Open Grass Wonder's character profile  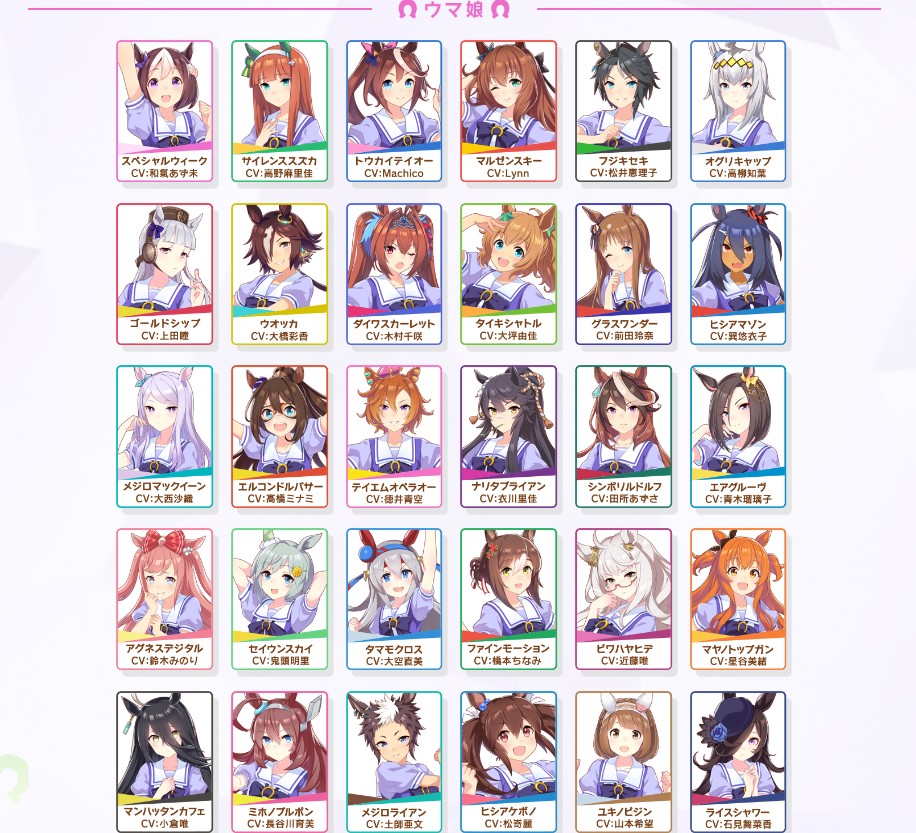tap(623, 273)
